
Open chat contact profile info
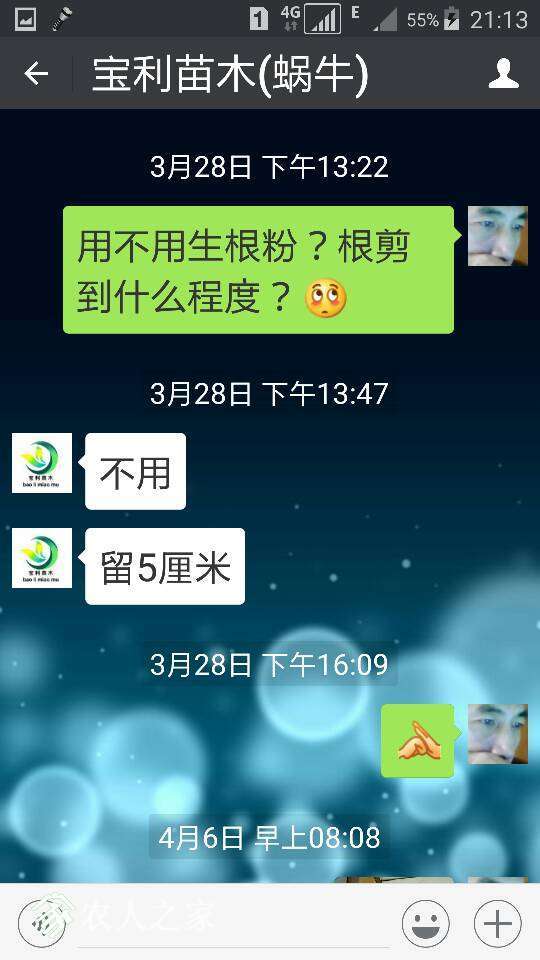(x=503, y=74)
